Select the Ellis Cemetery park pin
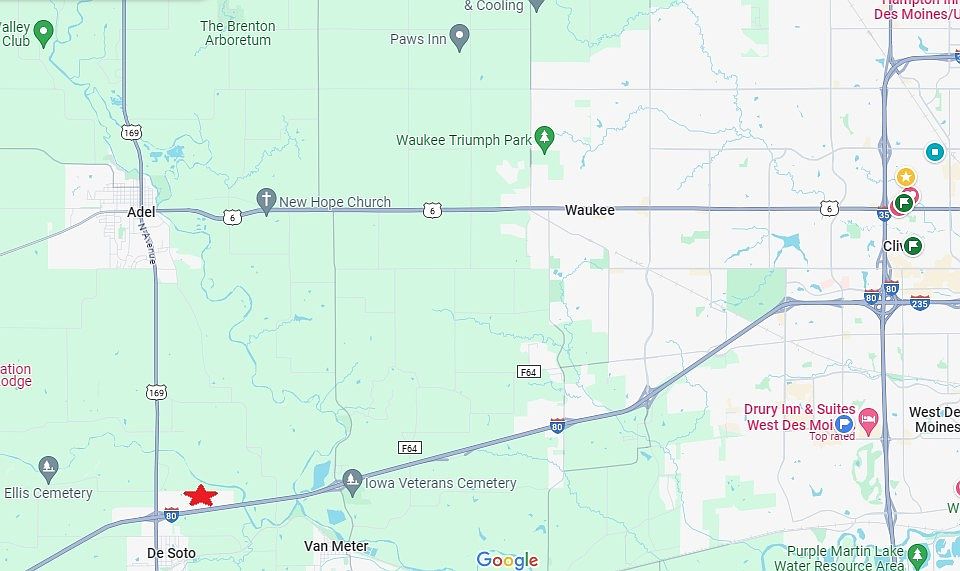 (48, 467)
